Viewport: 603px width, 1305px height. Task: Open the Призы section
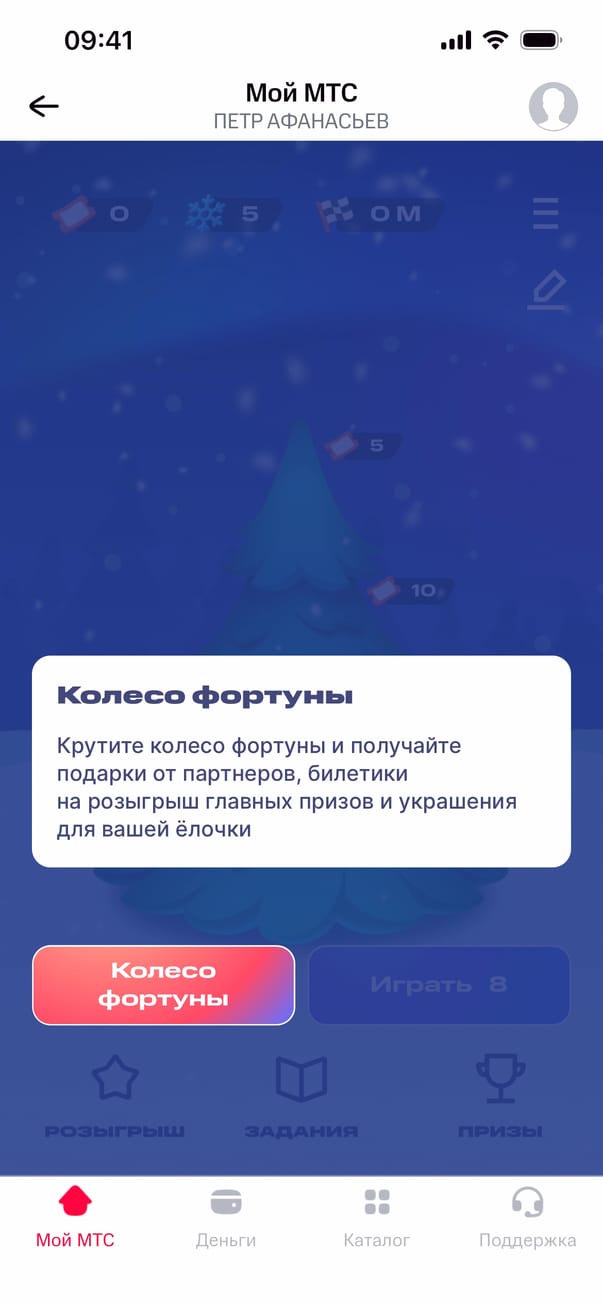[500, 1098]
